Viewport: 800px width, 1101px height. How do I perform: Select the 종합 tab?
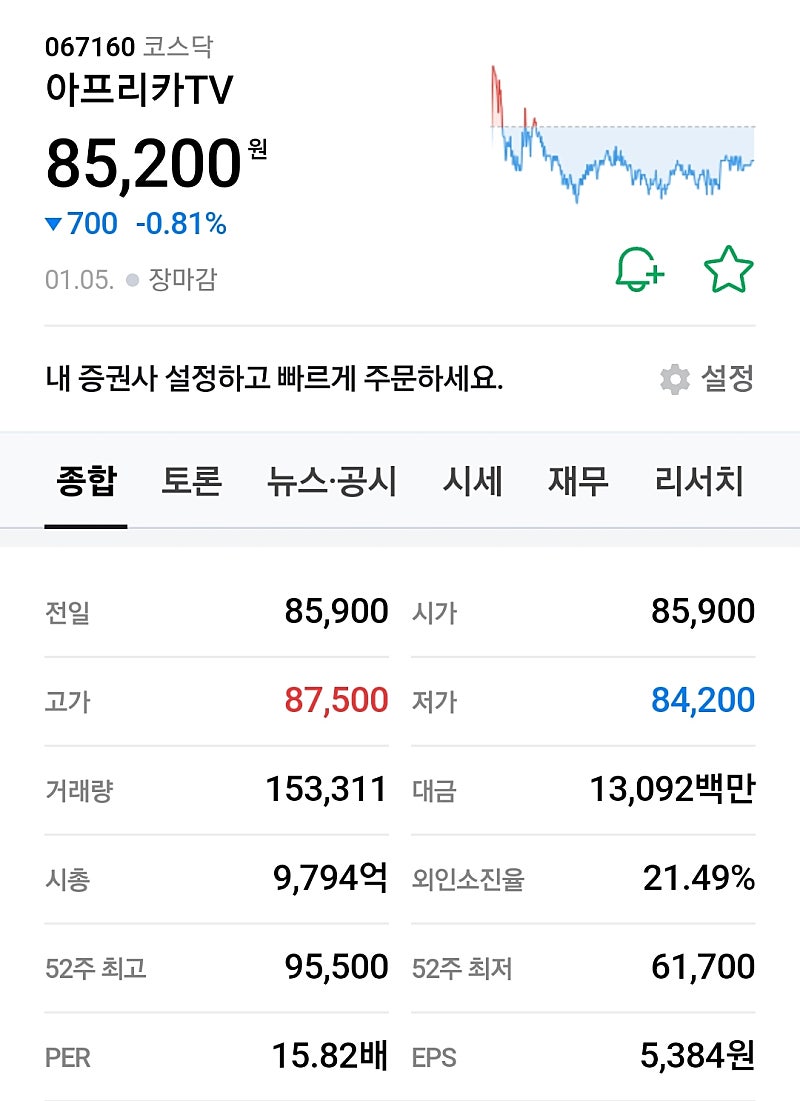click(x=85, y=482)
